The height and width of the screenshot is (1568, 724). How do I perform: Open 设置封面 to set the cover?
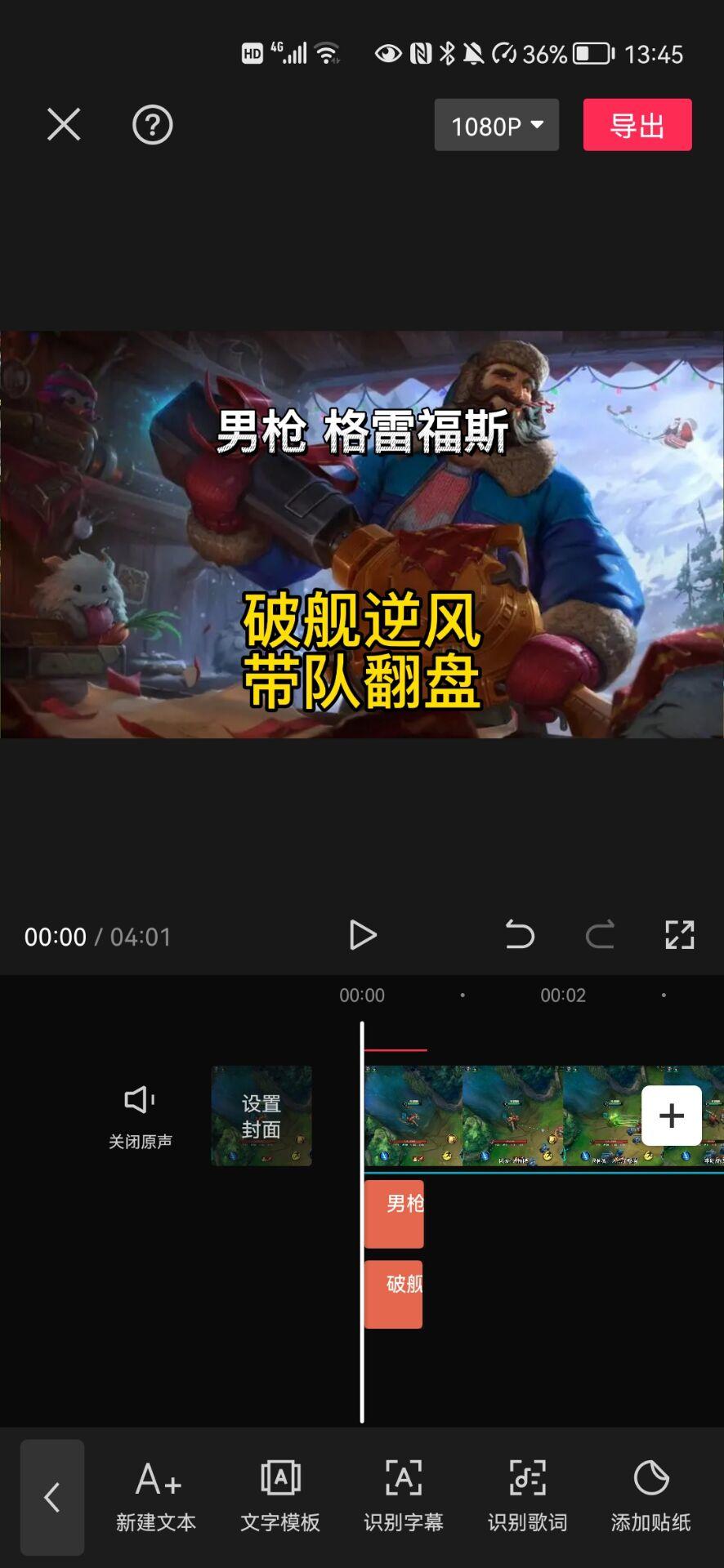point(261,1116)
